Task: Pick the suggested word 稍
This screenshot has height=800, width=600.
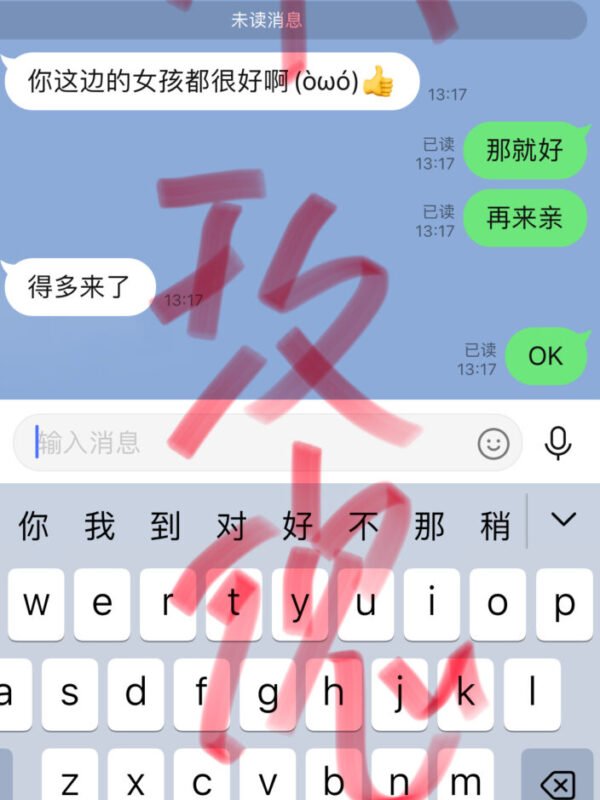Action: 495,525
